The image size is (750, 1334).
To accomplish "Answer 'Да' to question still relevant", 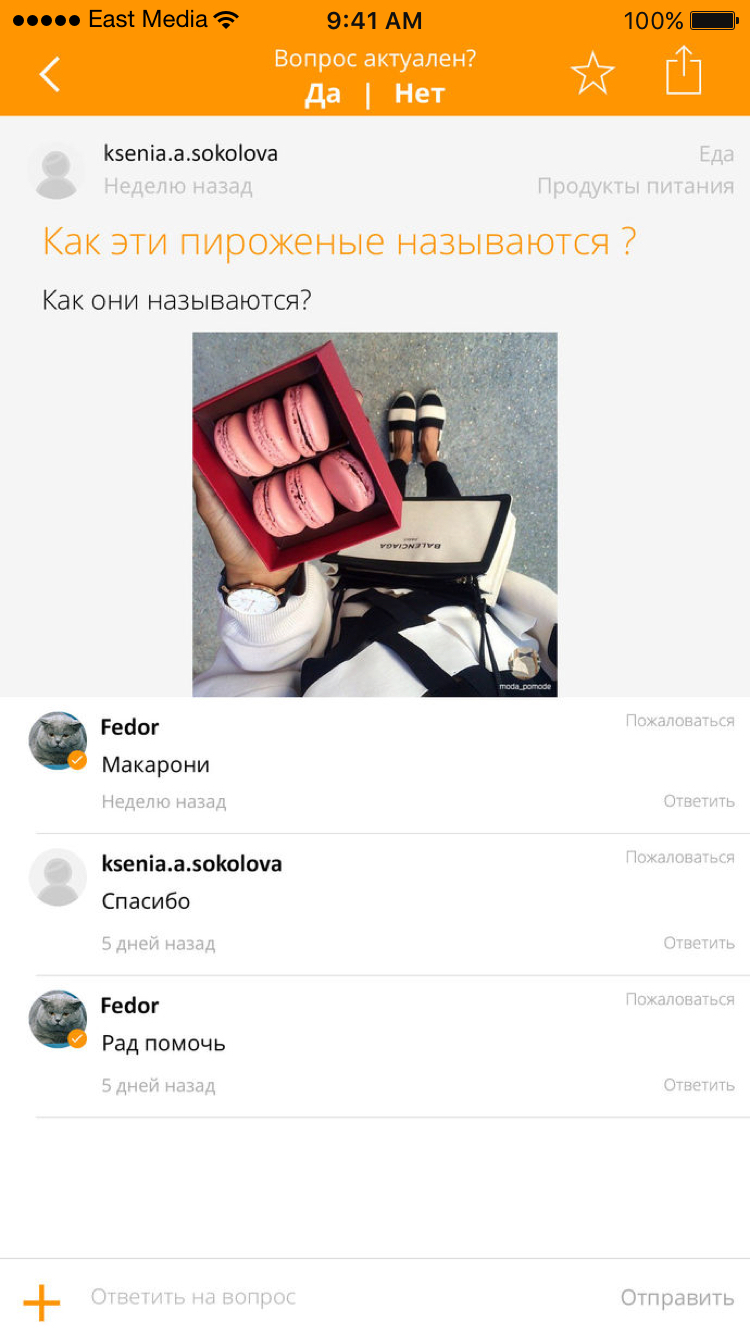I will pyautogui.click(x=322, y=94).
